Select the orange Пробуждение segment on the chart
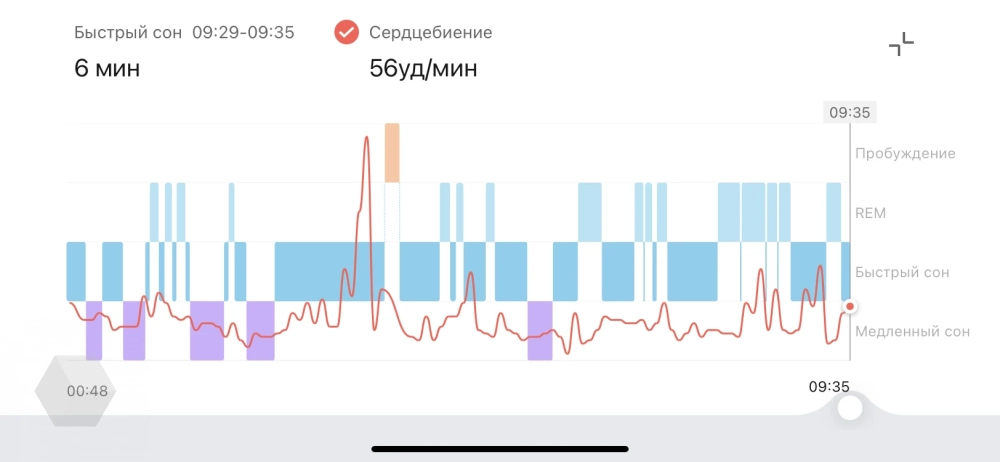This screenshot has height=462, width=1000. (x=392, y=152)
